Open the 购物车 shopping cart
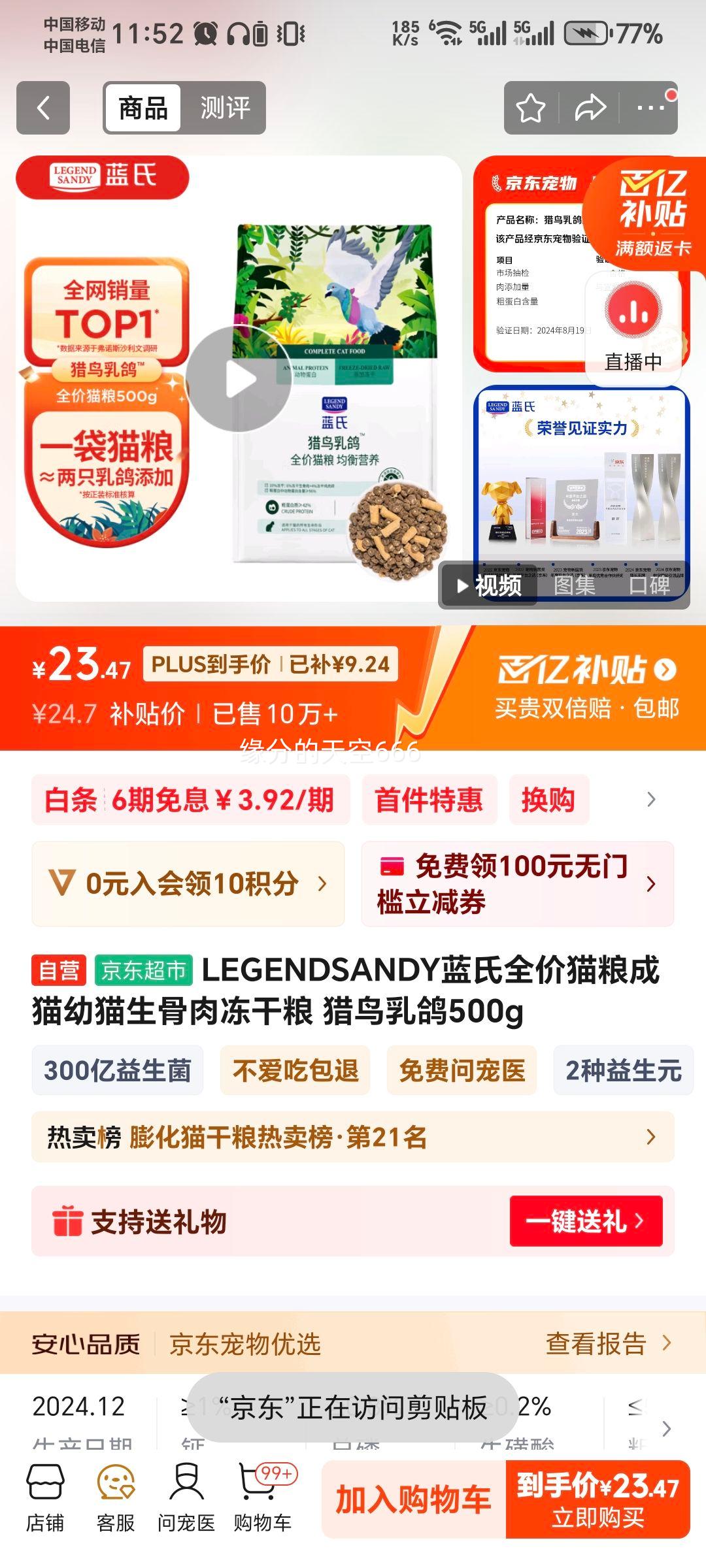 click(x=263, y=1499)
